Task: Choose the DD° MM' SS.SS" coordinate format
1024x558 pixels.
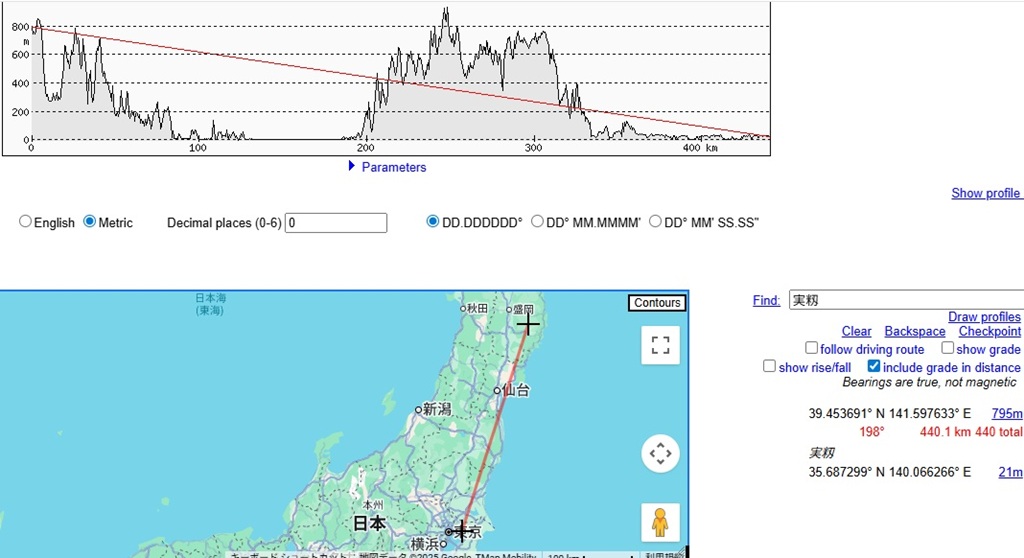Action: 656,222
